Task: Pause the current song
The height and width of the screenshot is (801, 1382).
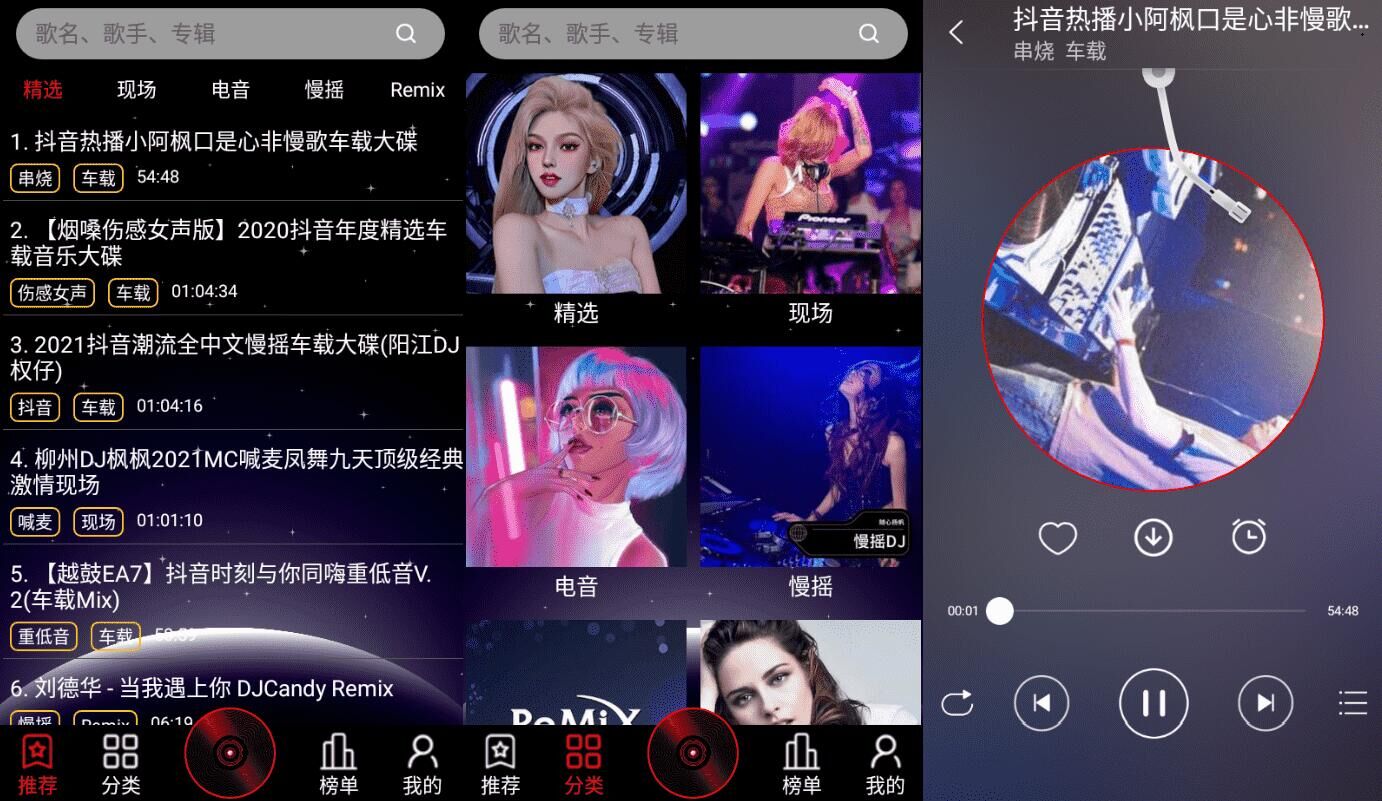Action: tap(1153, 703)
